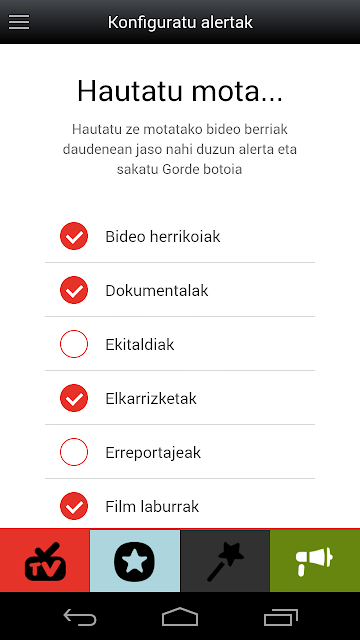
Task: Uncheck the Bideo herrikoiak alert
Action: pyautogui.click(x=74, y=236)
